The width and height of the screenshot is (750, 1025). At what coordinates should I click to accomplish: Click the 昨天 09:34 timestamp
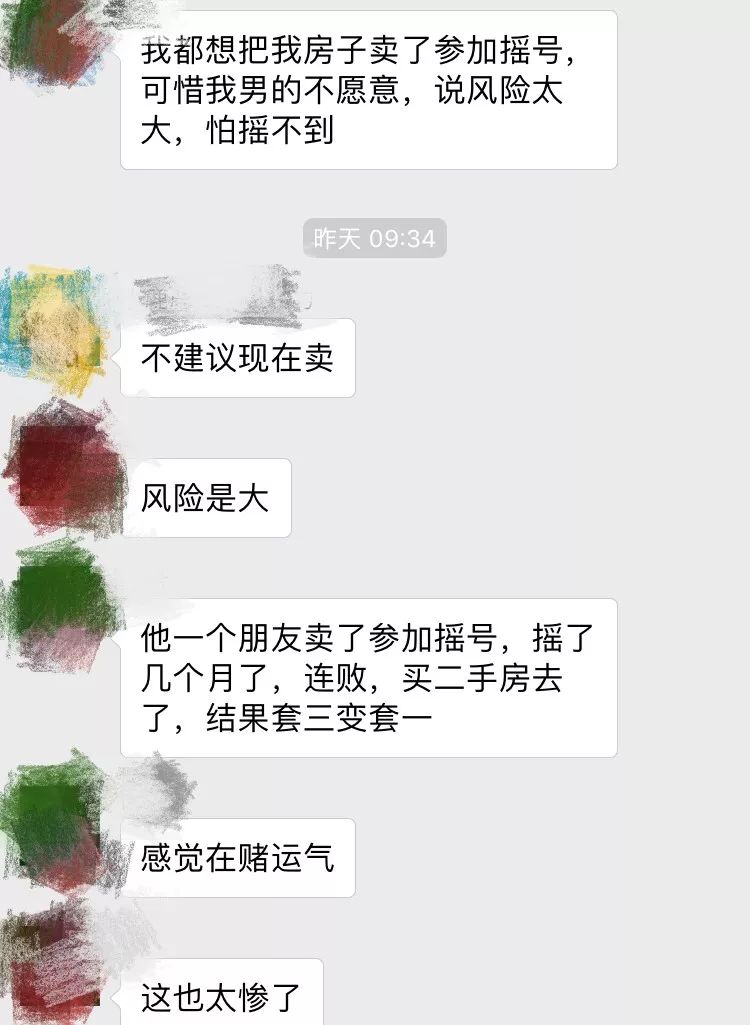pyautogui.click(x=375, y=237)
